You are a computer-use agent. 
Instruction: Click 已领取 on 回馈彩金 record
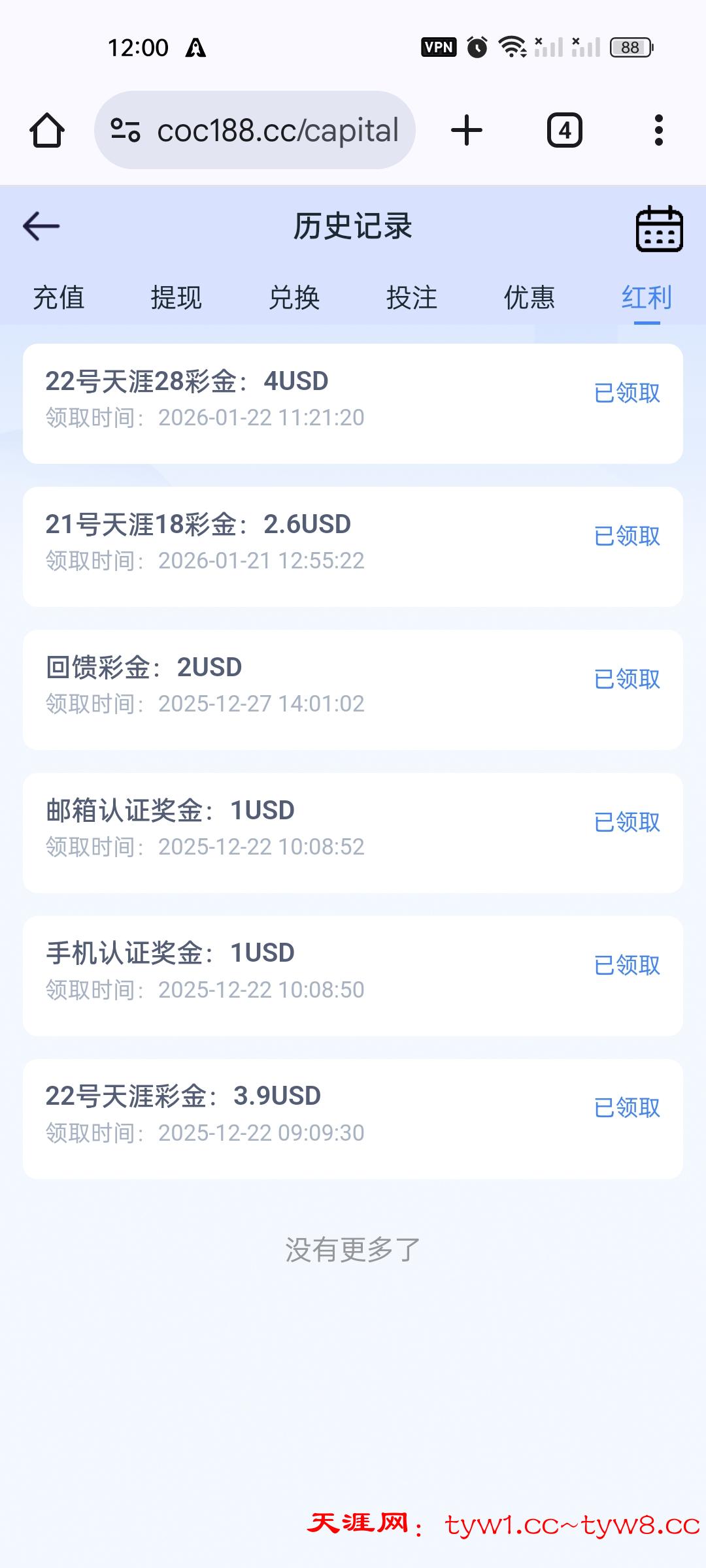626,679
